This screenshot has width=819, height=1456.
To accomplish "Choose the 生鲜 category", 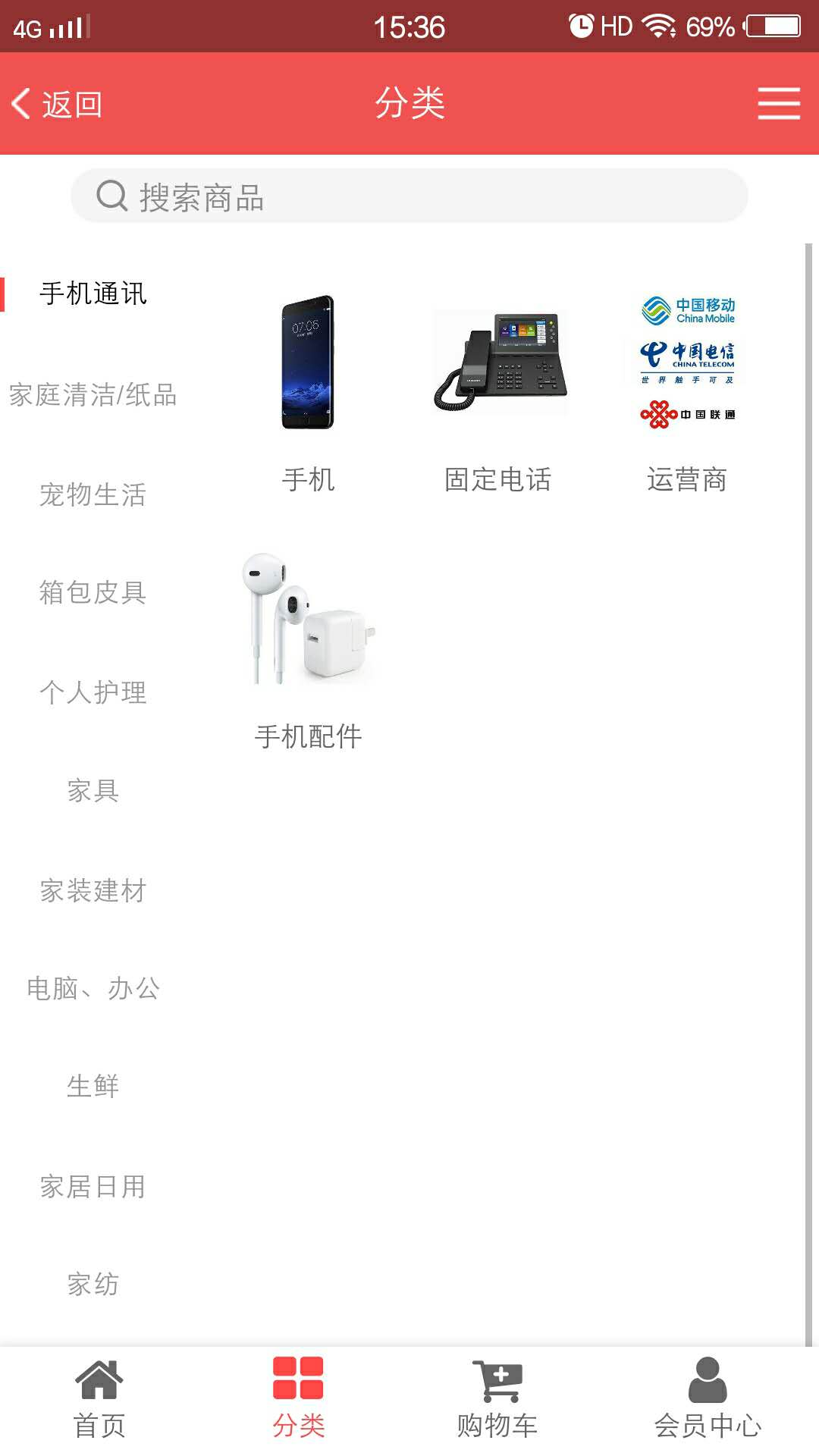I will point(93,1087).
